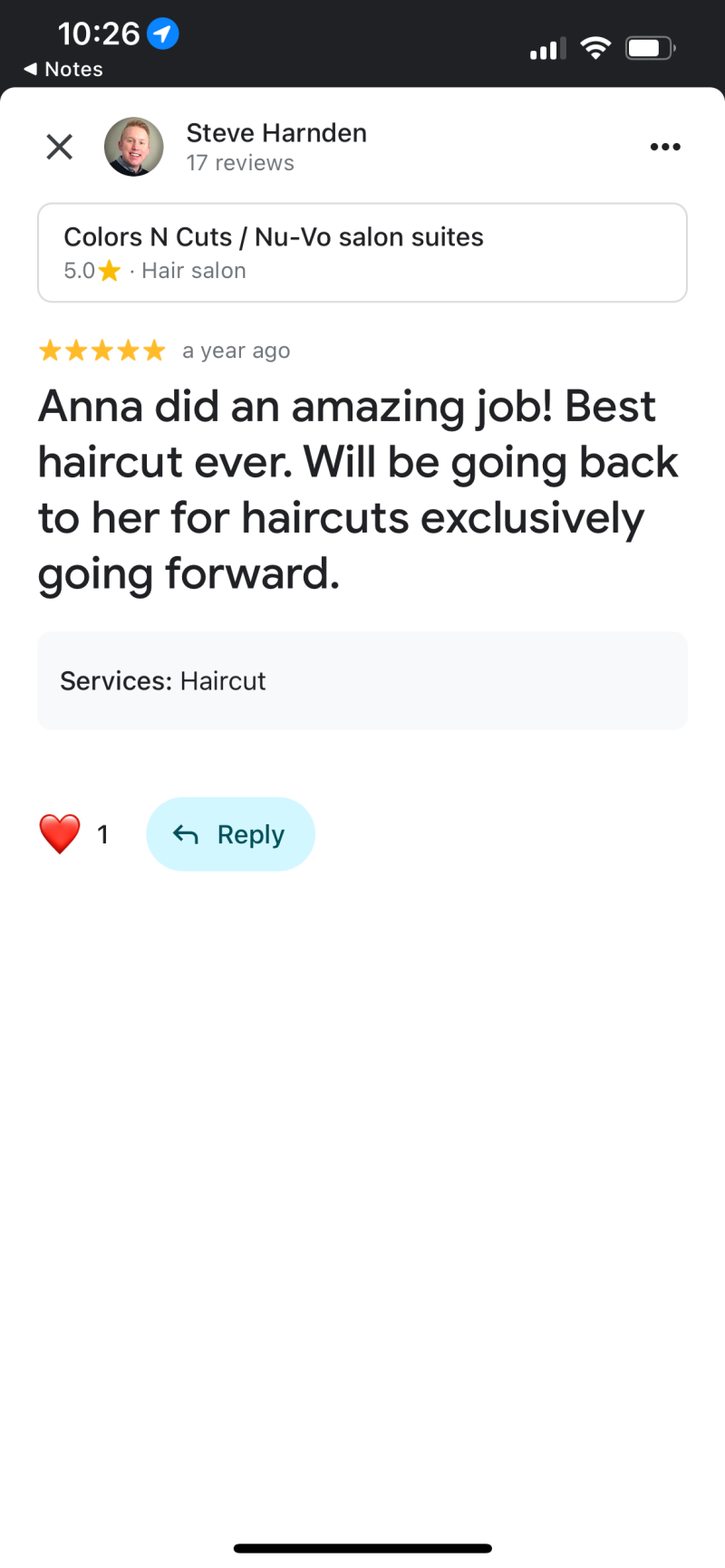Image resolution: width=725 pixels, height=1568 pixels.
Task: Tap the red heart like icon
Action: (x=60, y=834)
